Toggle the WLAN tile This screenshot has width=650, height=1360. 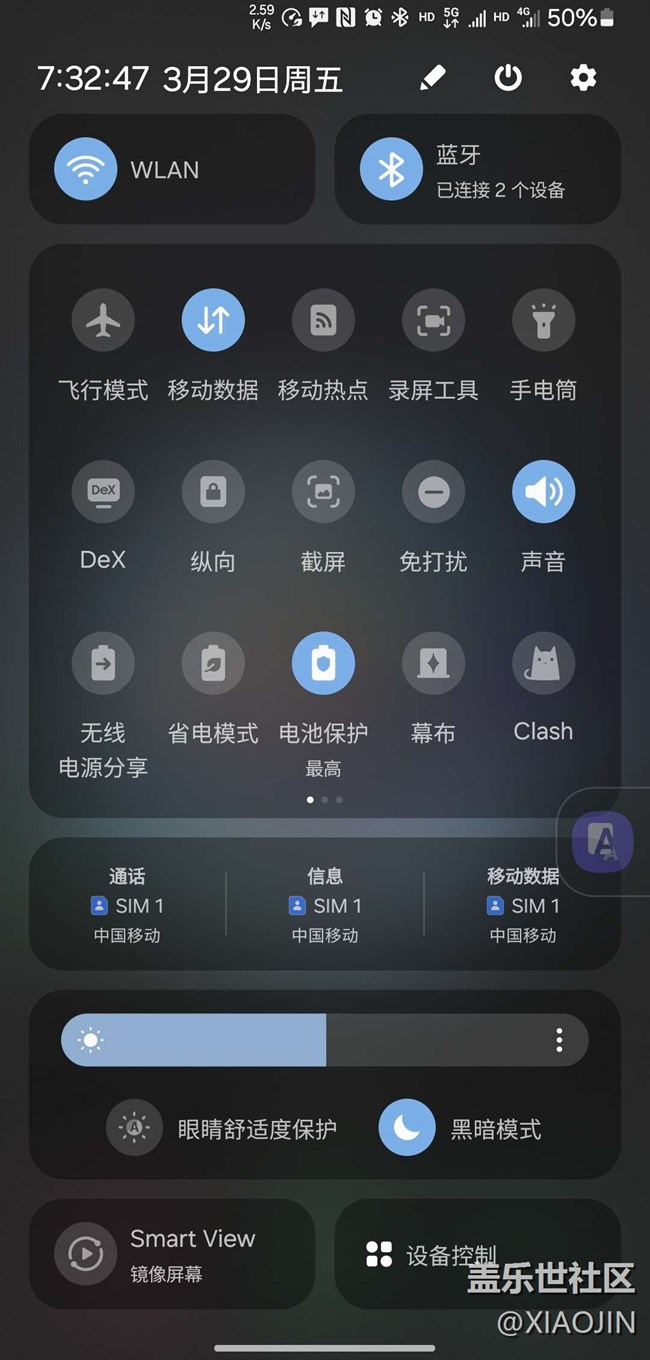[172, 169]
